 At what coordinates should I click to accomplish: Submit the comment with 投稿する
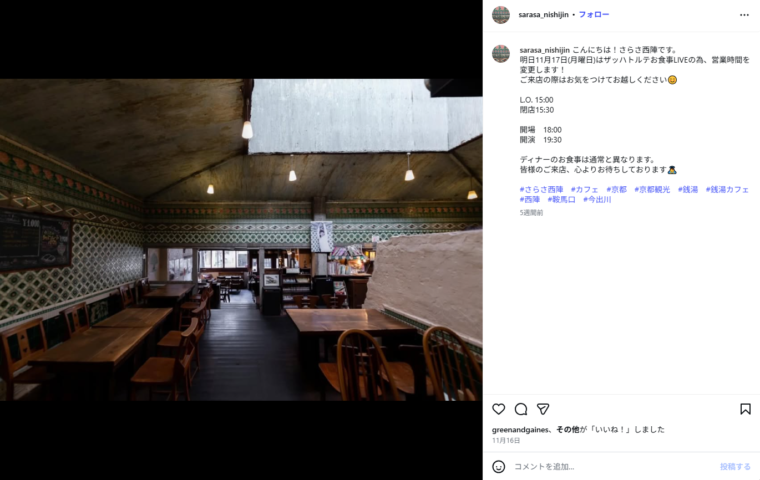click(734, 466)
